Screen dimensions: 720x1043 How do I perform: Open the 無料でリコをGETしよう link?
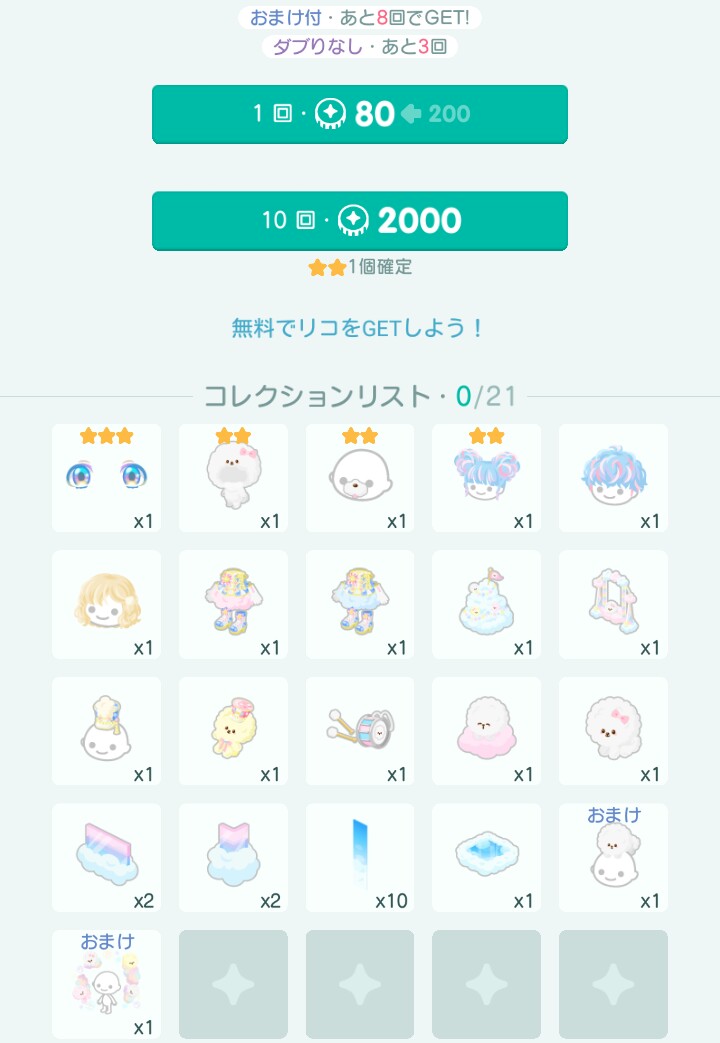click(358, 328)
